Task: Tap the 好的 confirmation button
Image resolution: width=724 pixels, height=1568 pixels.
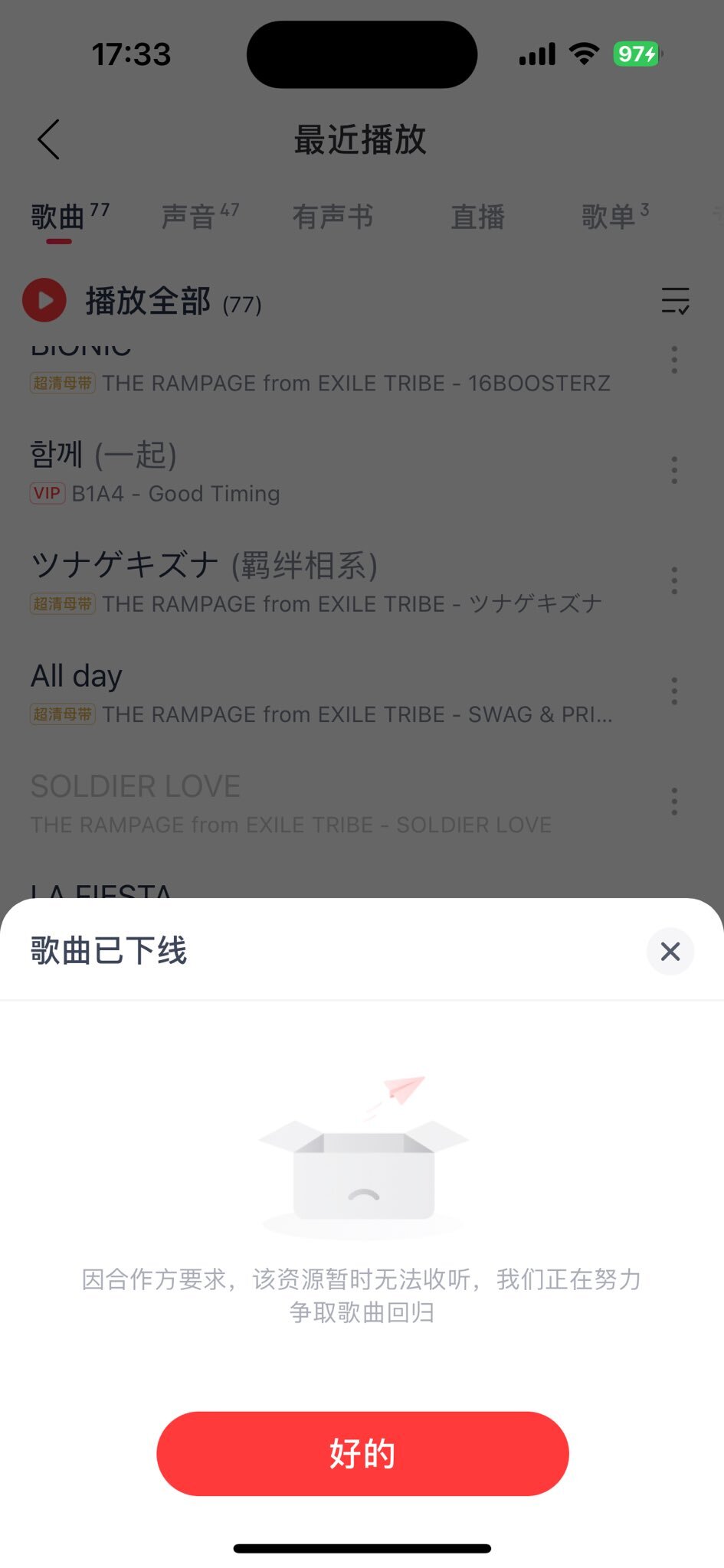Action: click(x=362, y=1453)
